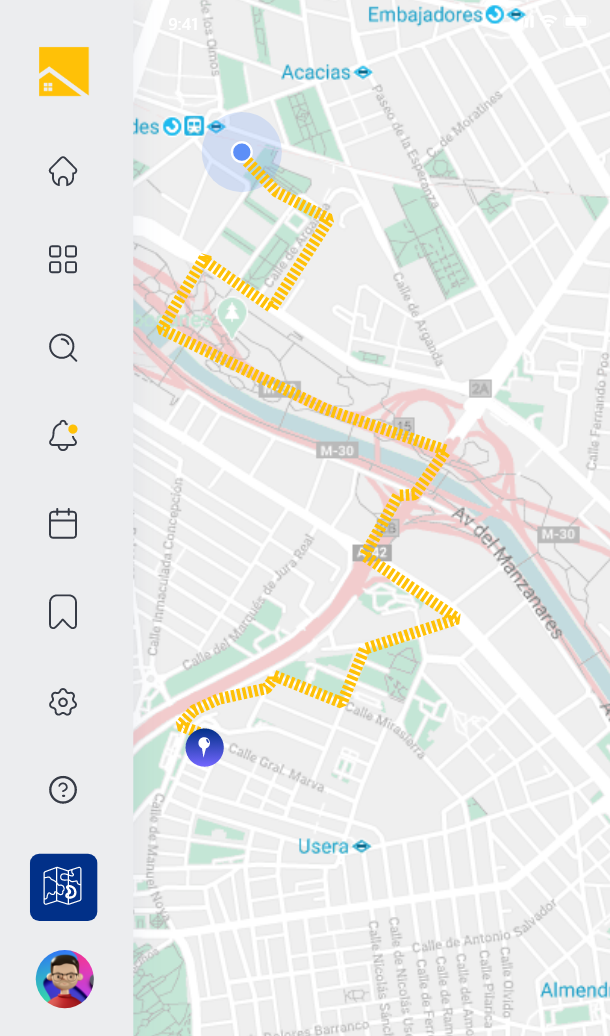This screenshot has width=610, height=1036.
Task: Open the dashboard grid section
Action: pos(63,259)
